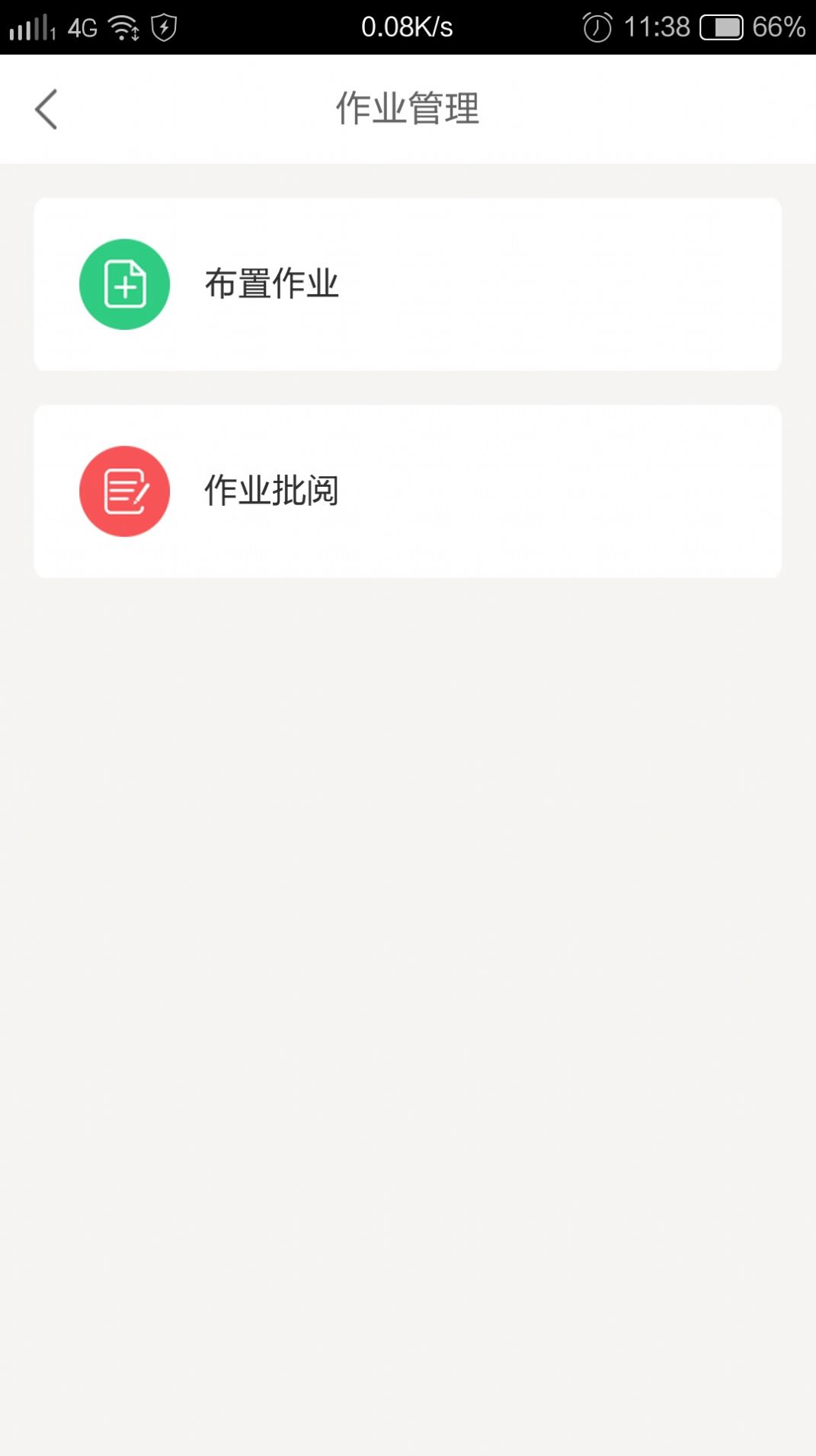Tap the back chevron arrow
This screenshot has width=816, height=1456.
46,109
